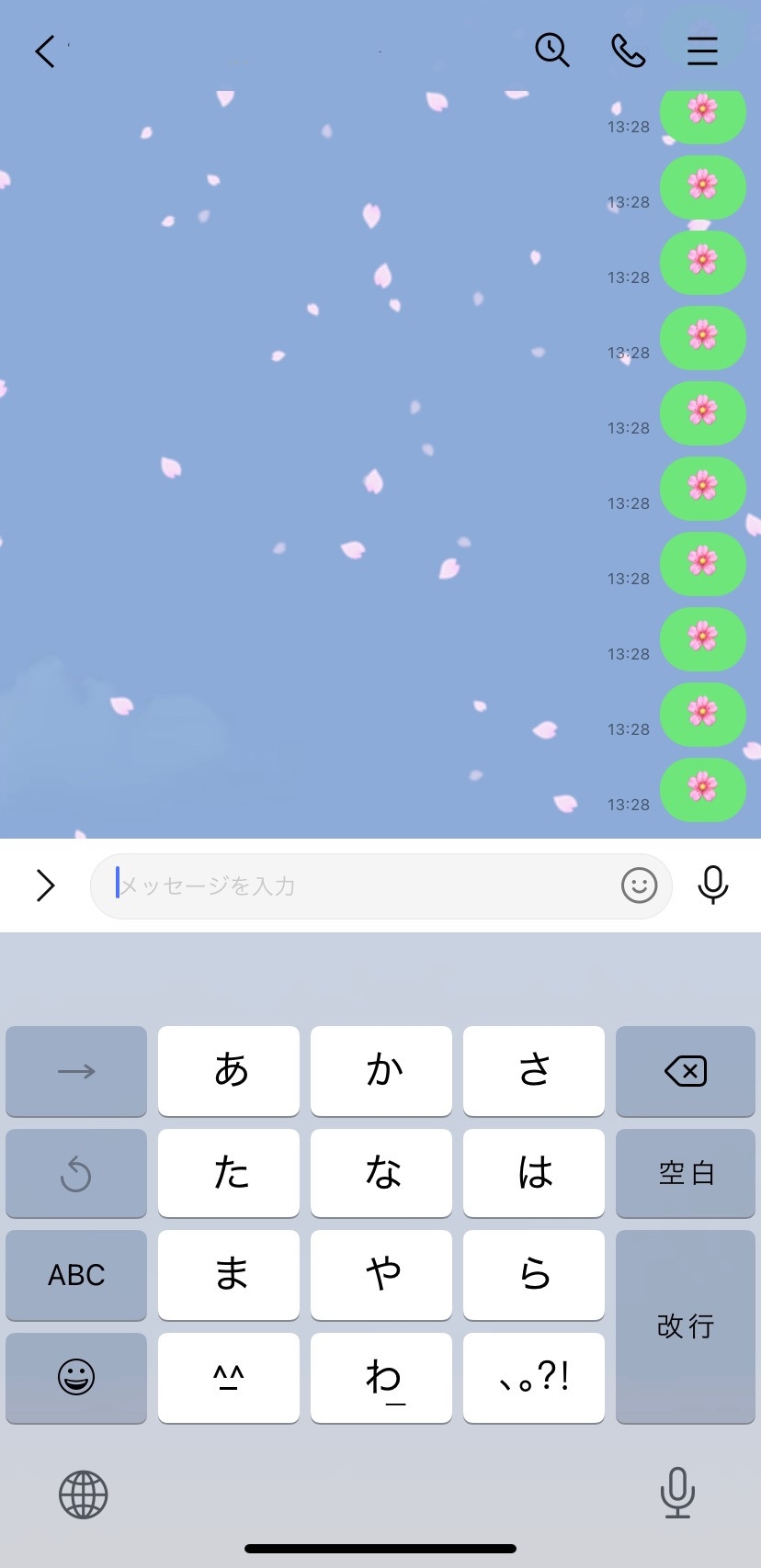Type the あ key
Screen dimensions: 761x1568
point(229,1071)
